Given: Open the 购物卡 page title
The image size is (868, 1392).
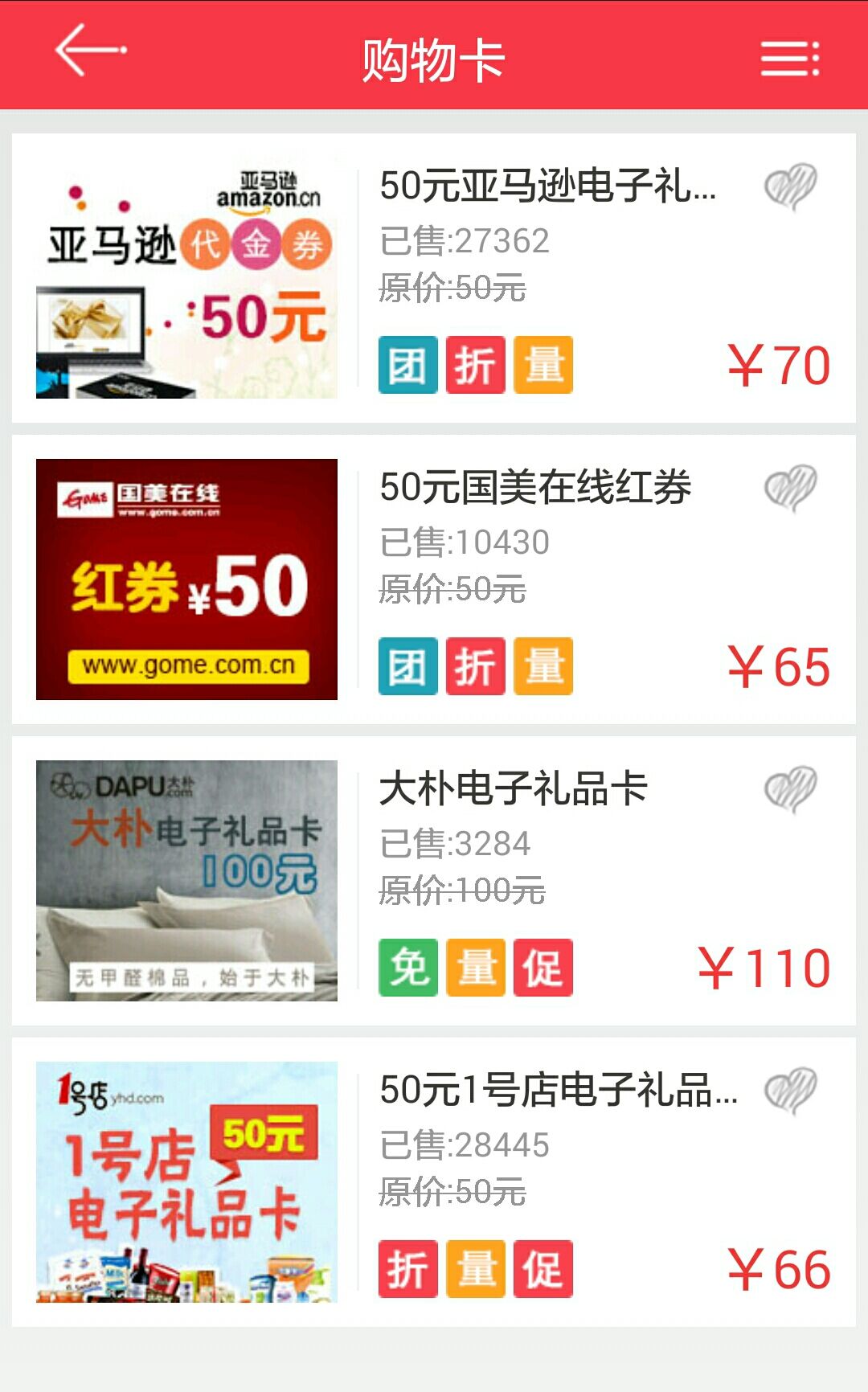Looking at the screenshot, I should [x=434, y=59].
